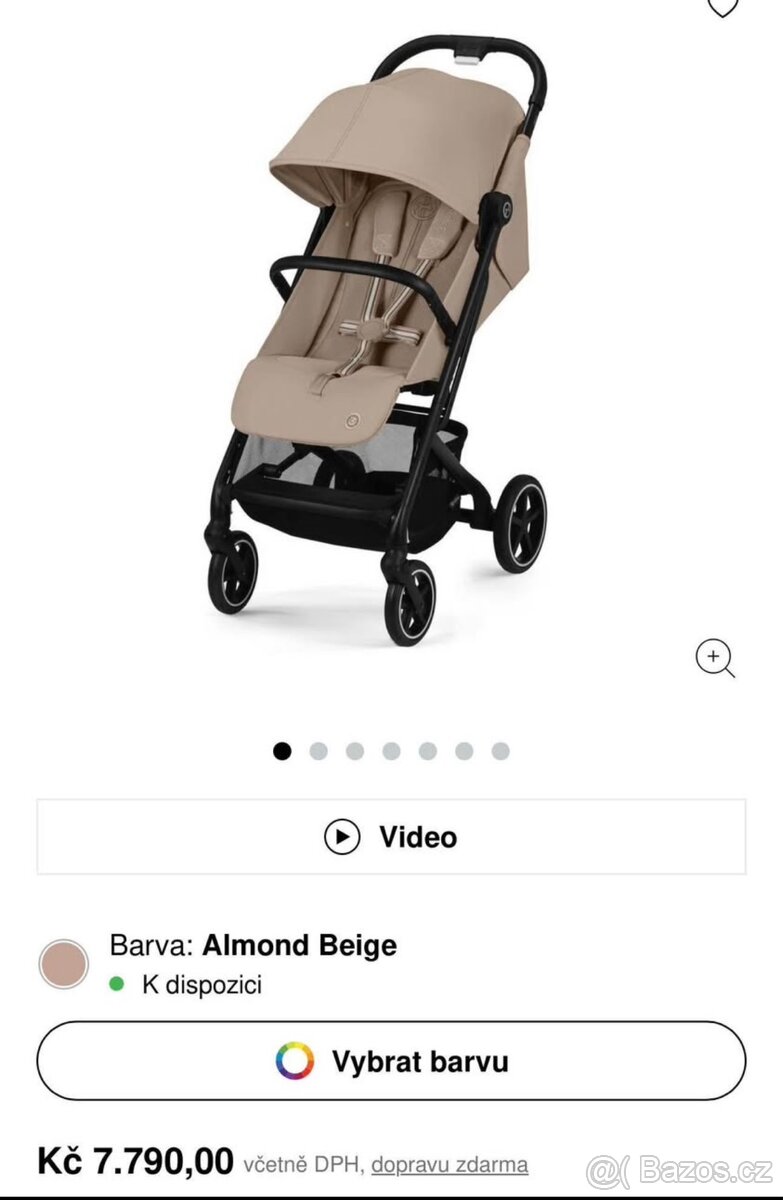
Task: Select the second carousel dot
Action: pos(318,749)
